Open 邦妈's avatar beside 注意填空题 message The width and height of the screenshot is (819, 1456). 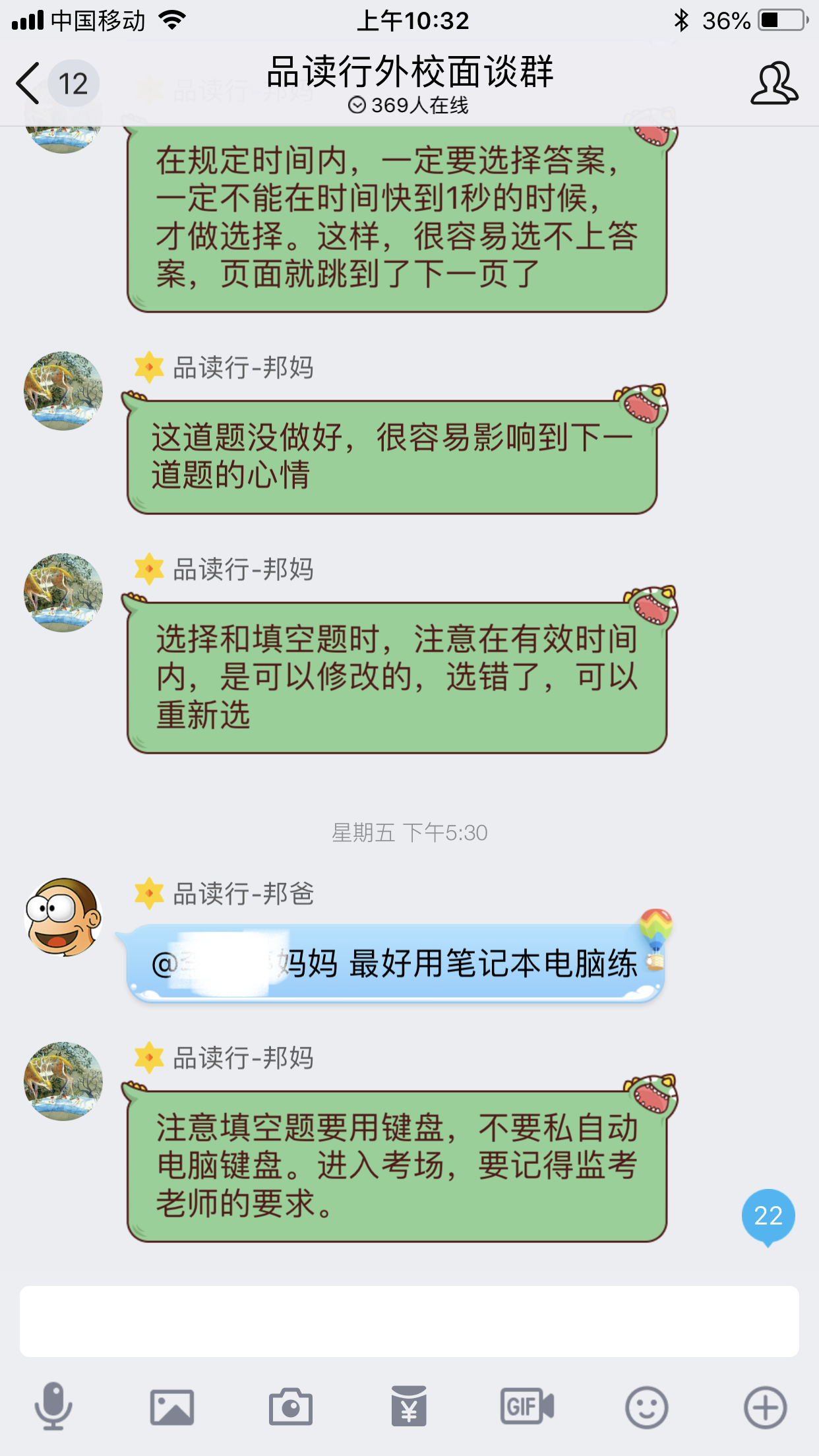(63, 1081)
